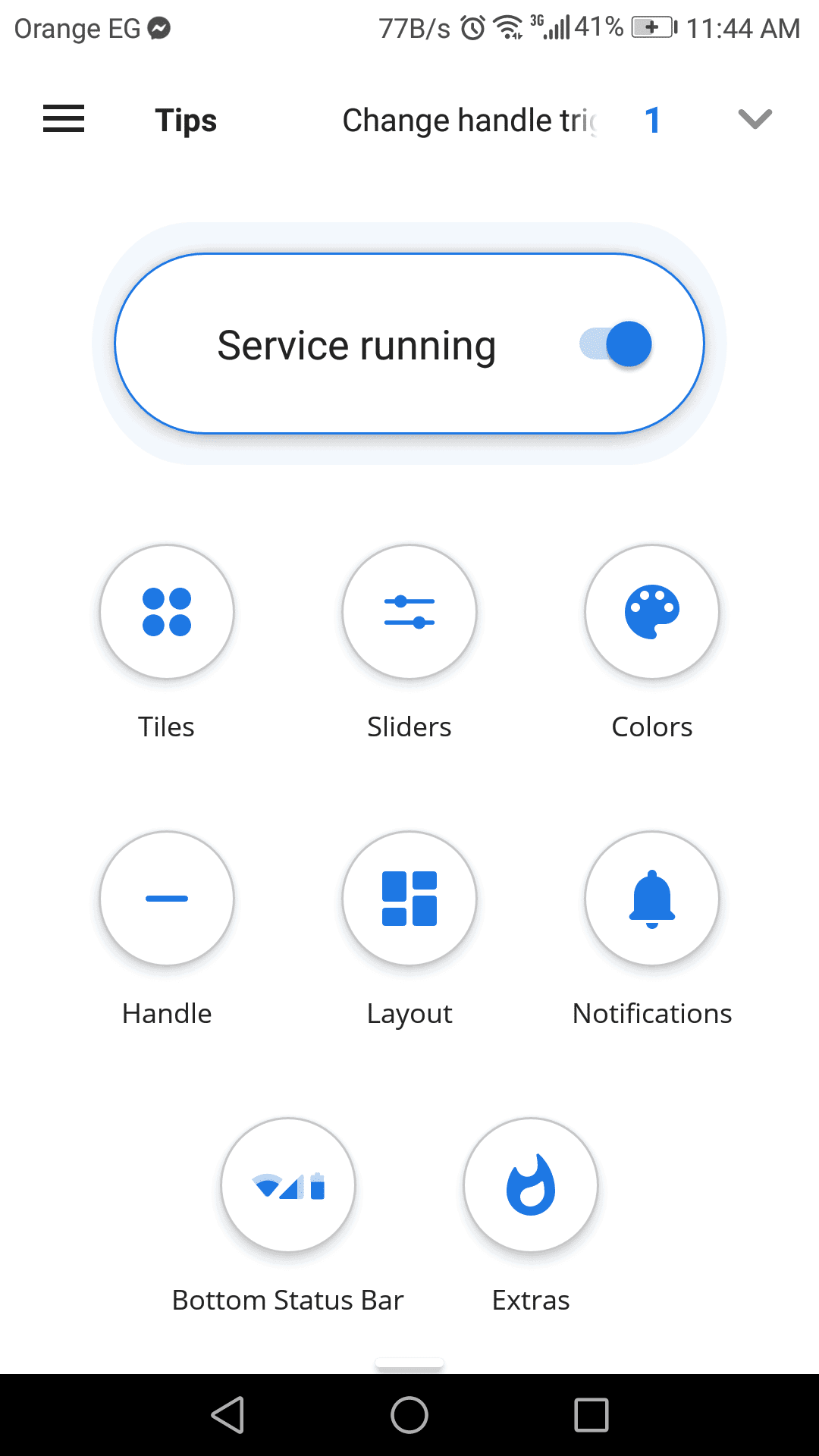This screenshot has width=819, height=1456.
Task: Open the Handle settings
Action: point(167,898)
